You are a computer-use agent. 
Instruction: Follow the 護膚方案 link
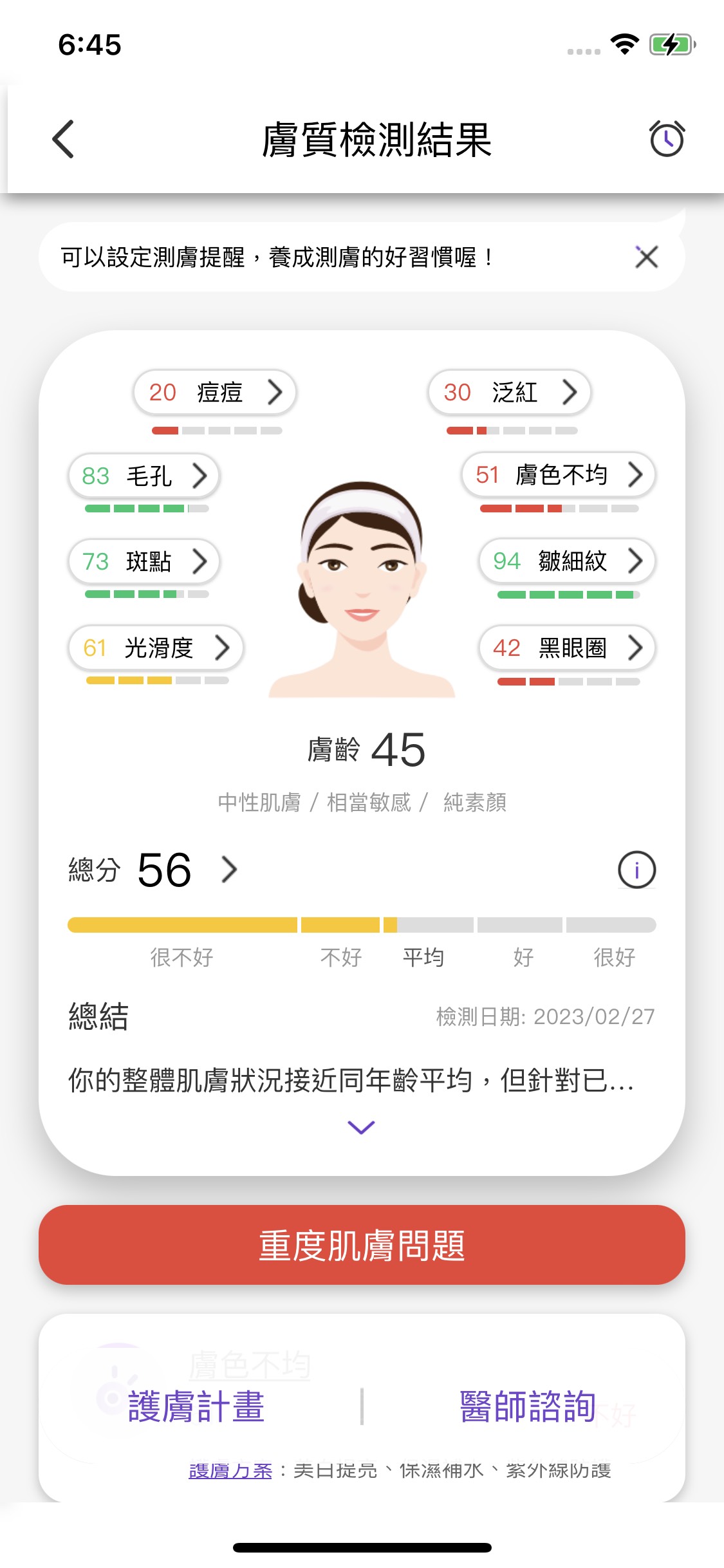click(230, 1471)
